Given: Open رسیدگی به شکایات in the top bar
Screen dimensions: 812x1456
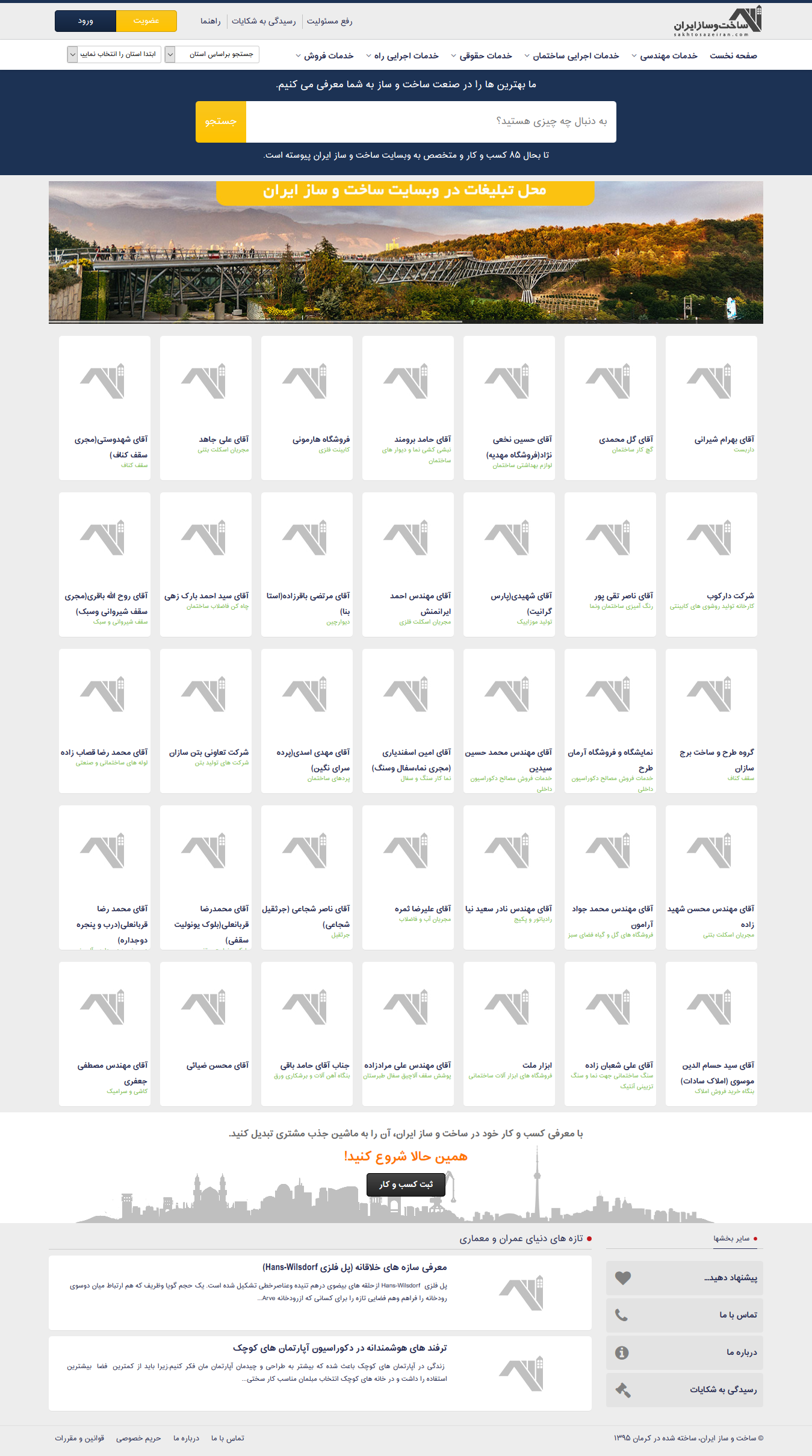Looking at the screenshot, I should (264, 21).
